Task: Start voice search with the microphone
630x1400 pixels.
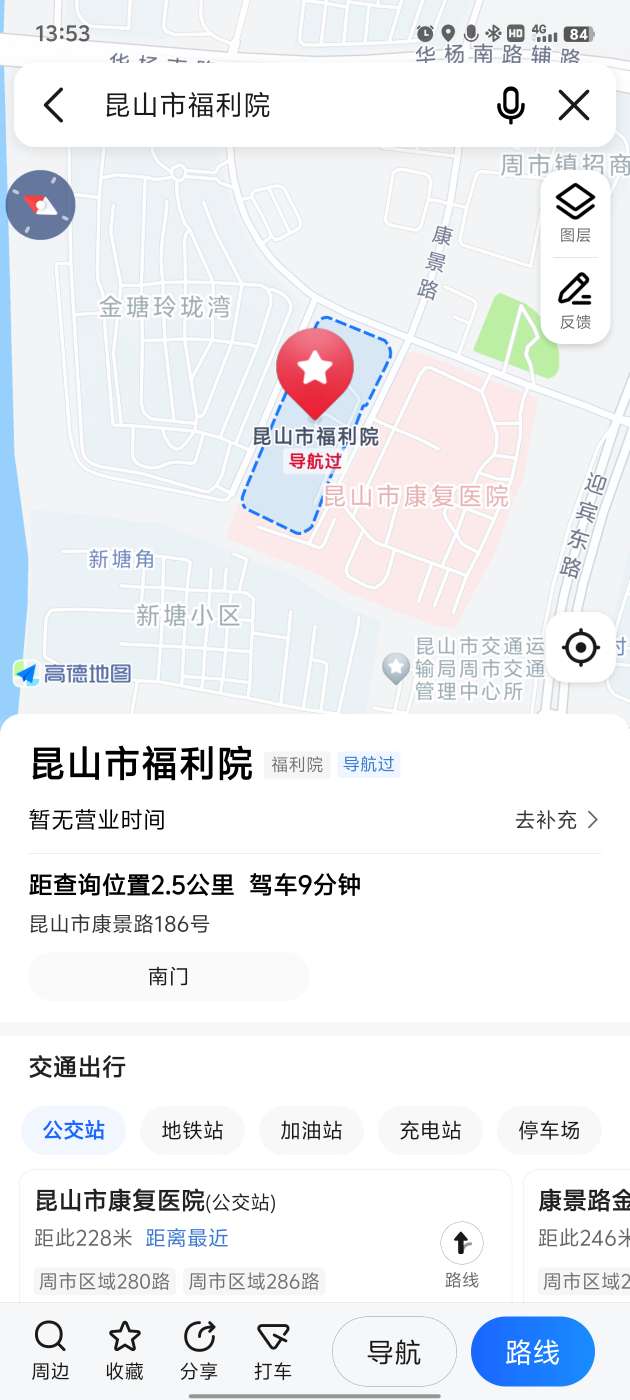Action: point(510,105)
